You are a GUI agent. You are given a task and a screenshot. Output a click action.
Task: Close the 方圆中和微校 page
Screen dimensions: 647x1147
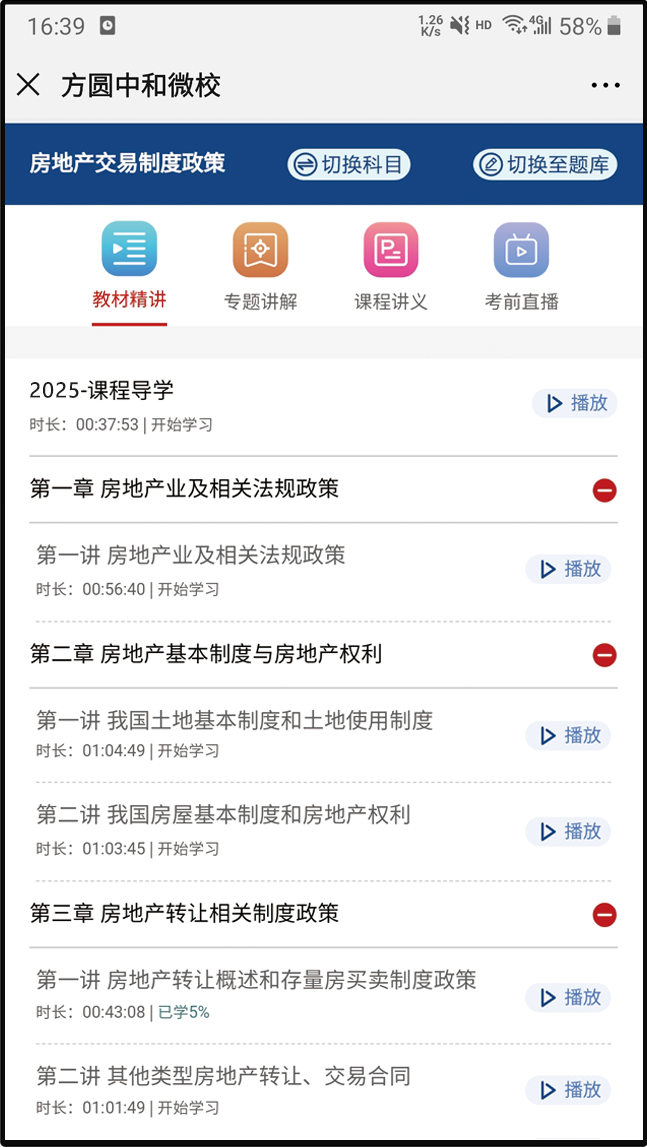(x=29, y=85)
